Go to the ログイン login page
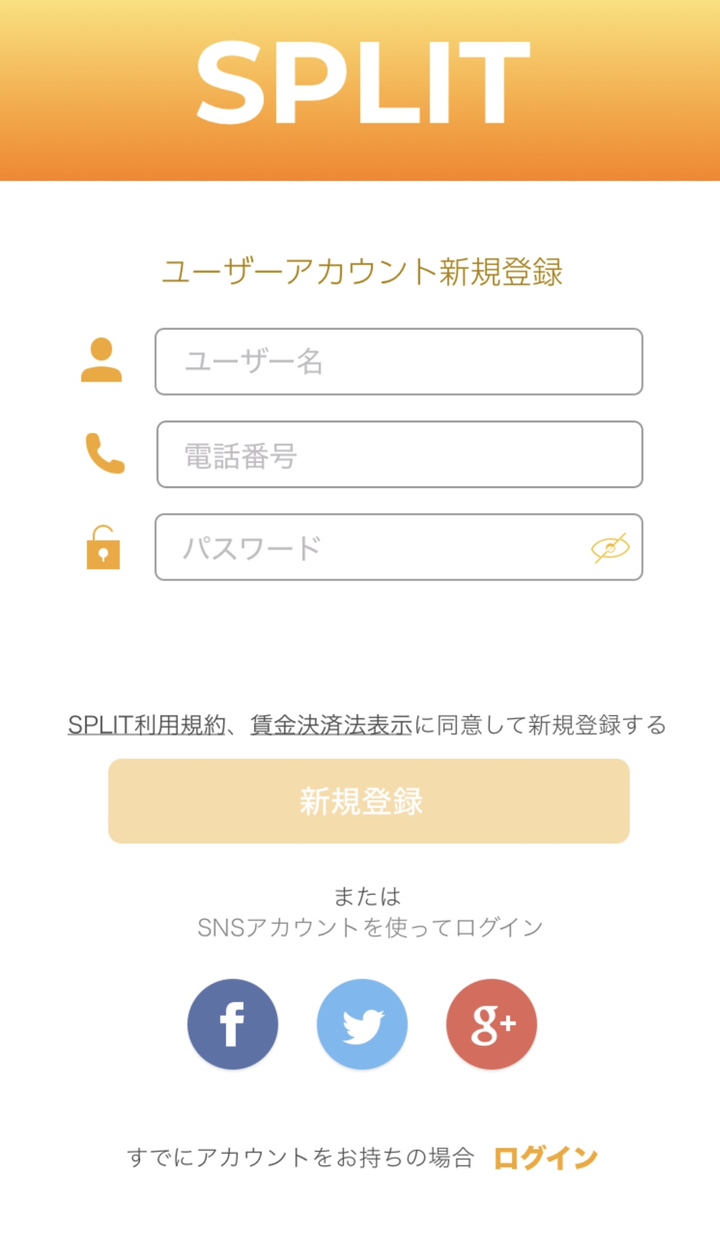 (545, 1158)
